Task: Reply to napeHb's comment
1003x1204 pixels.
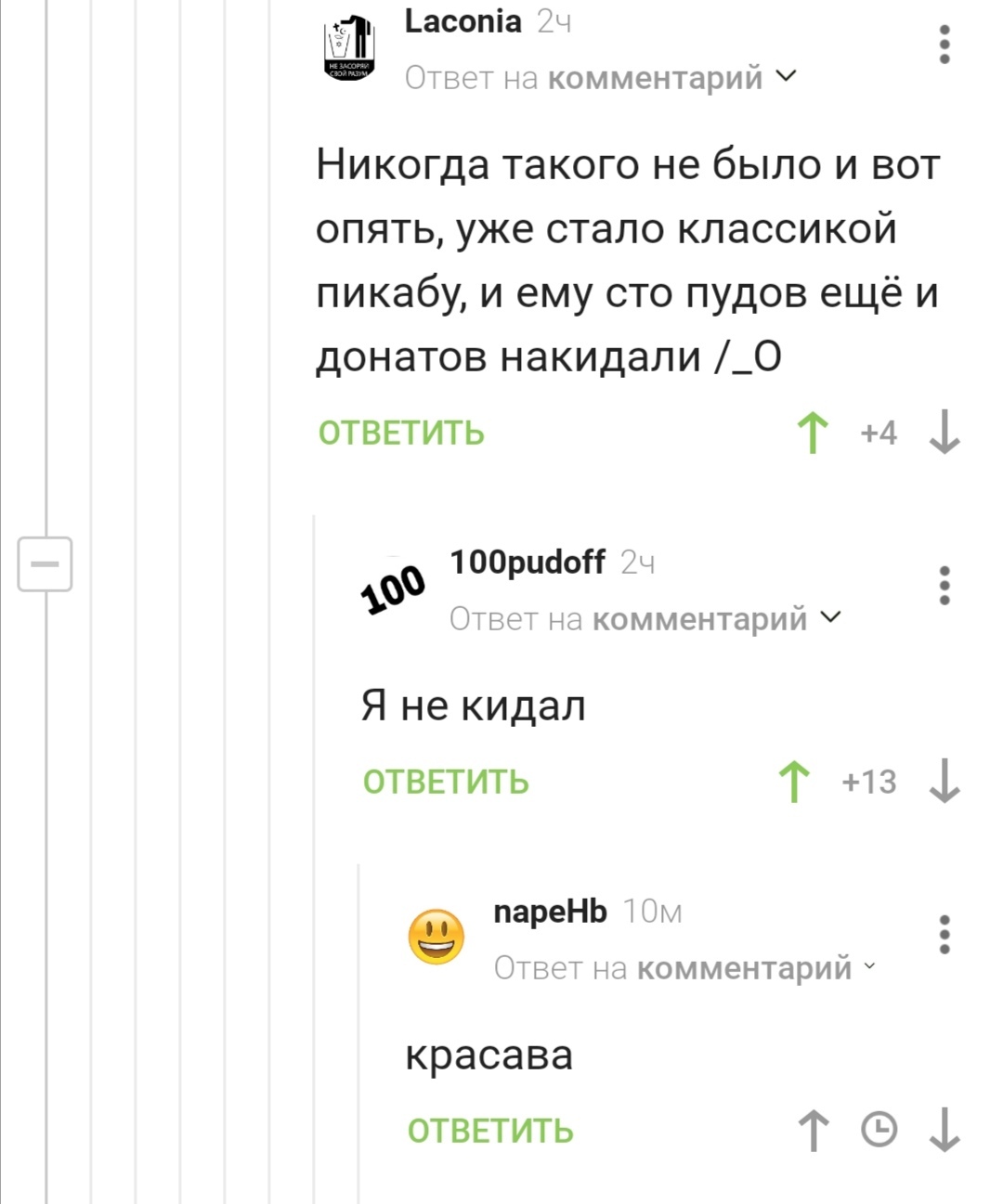Action: [490, 1132]
